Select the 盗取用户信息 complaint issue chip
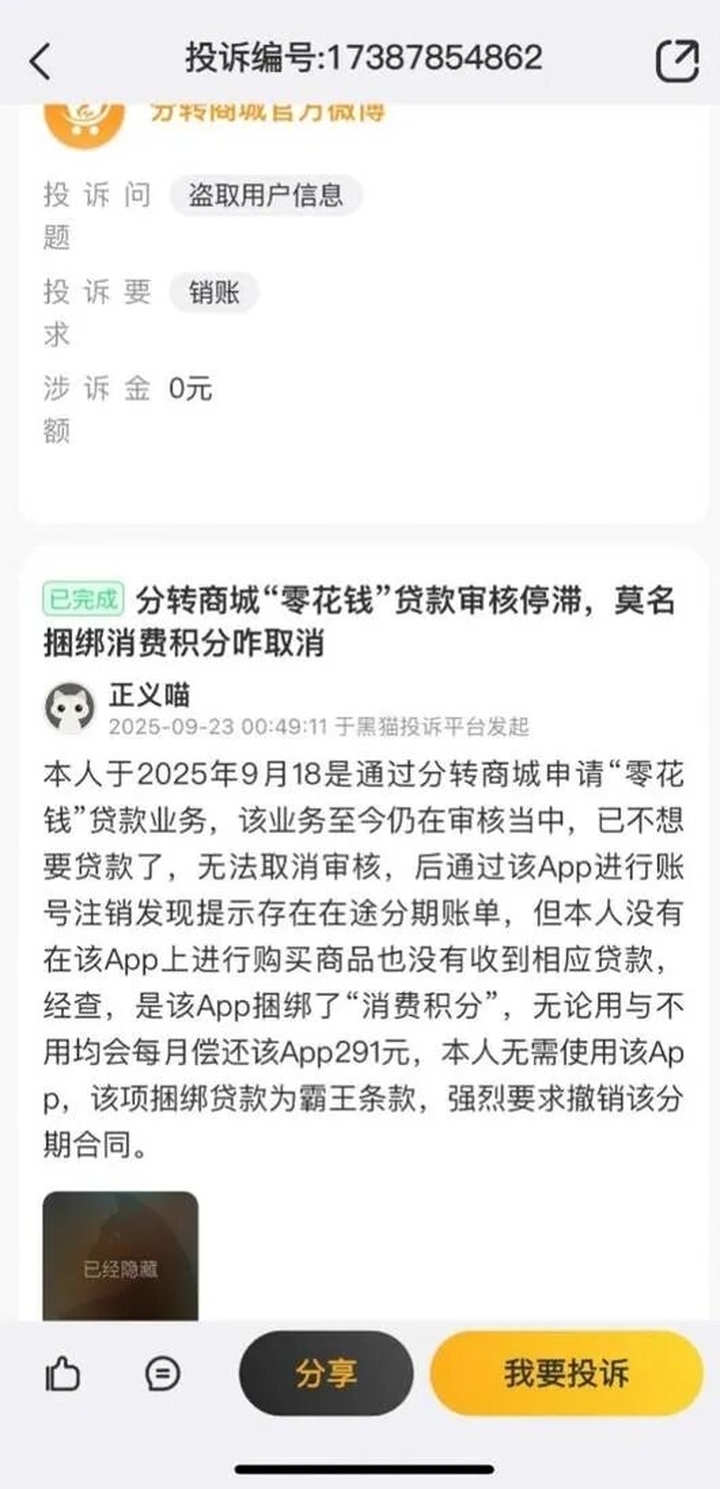720x1489 pixels. coord(265,195)
